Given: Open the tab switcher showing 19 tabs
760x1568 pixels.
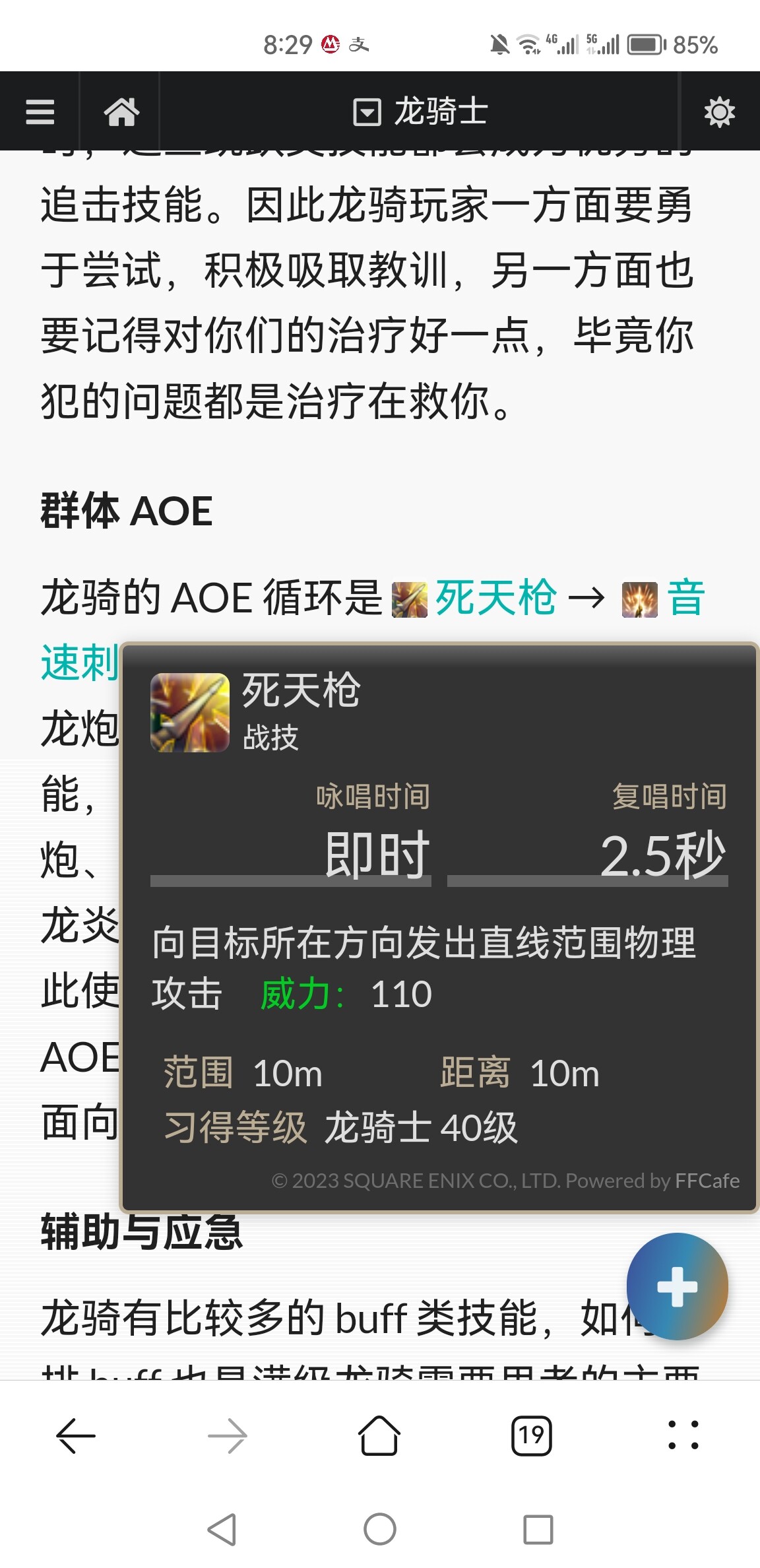Looking at the screenshot, I should [x=531, y=1435].
